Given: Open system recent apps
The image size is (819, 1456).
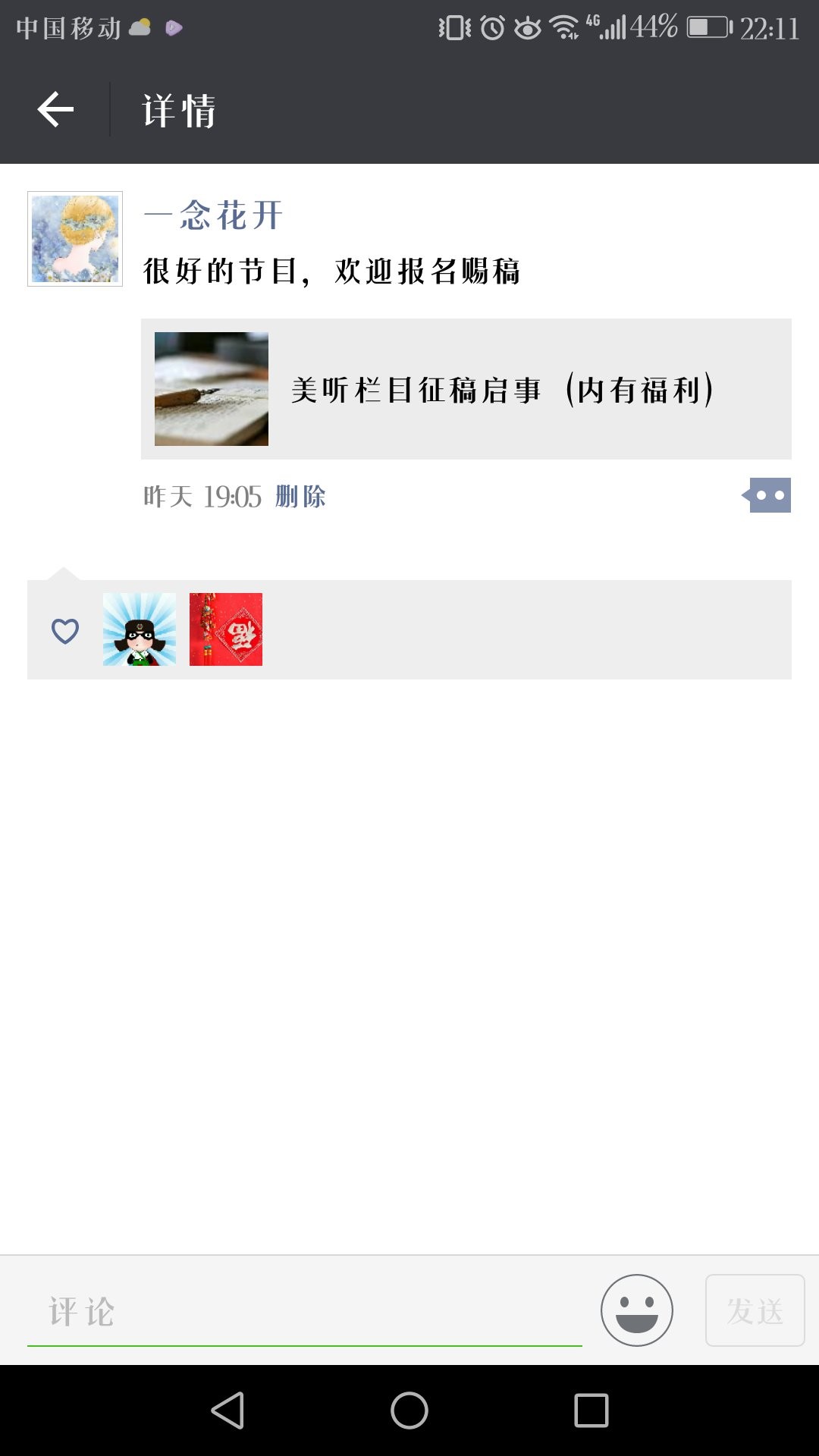Looking at the screenshot, I should [x=591, y=1410].
